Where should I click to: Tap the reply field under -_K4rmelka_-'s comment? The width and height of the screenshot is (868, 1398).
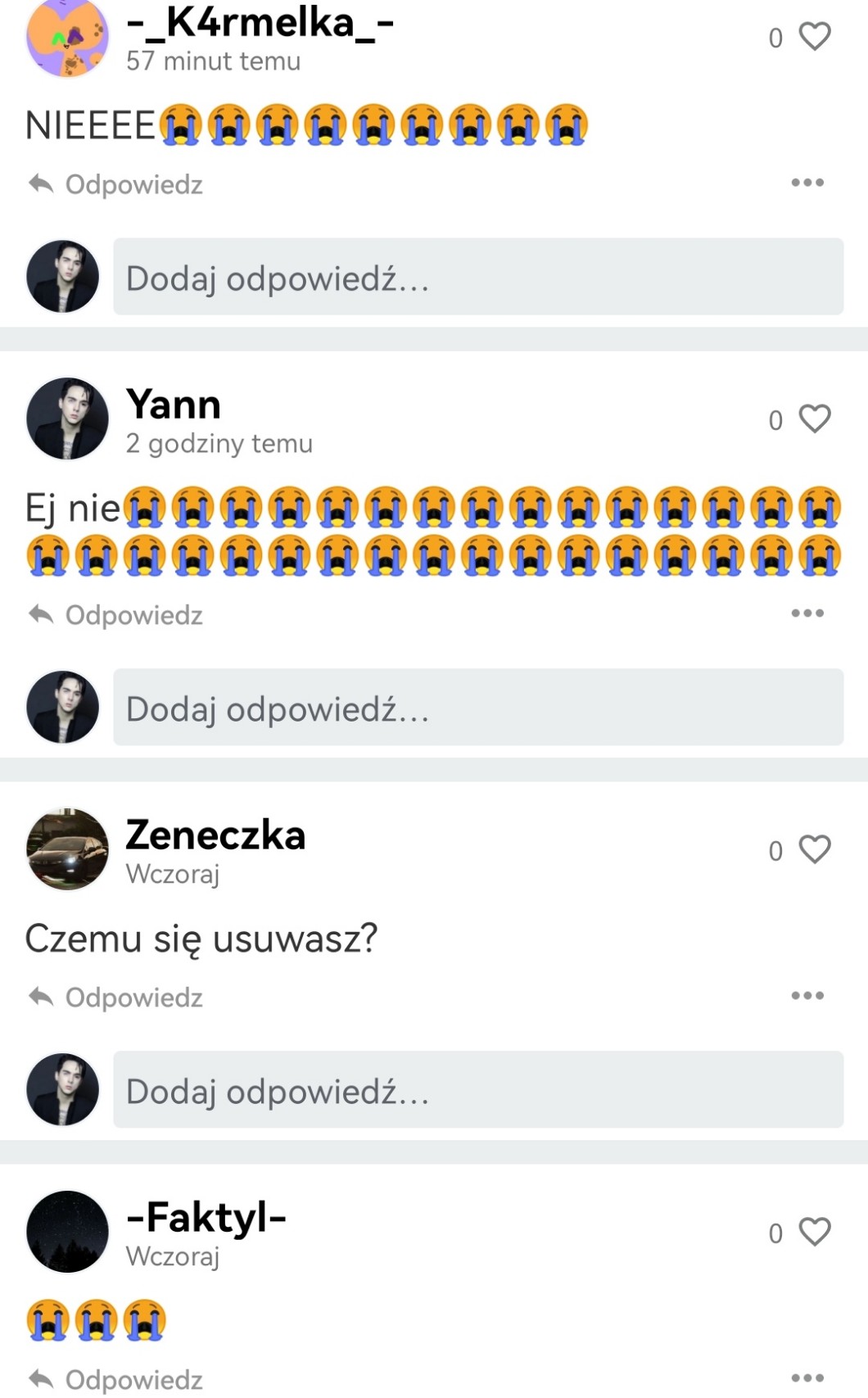[x=477, y=277]
